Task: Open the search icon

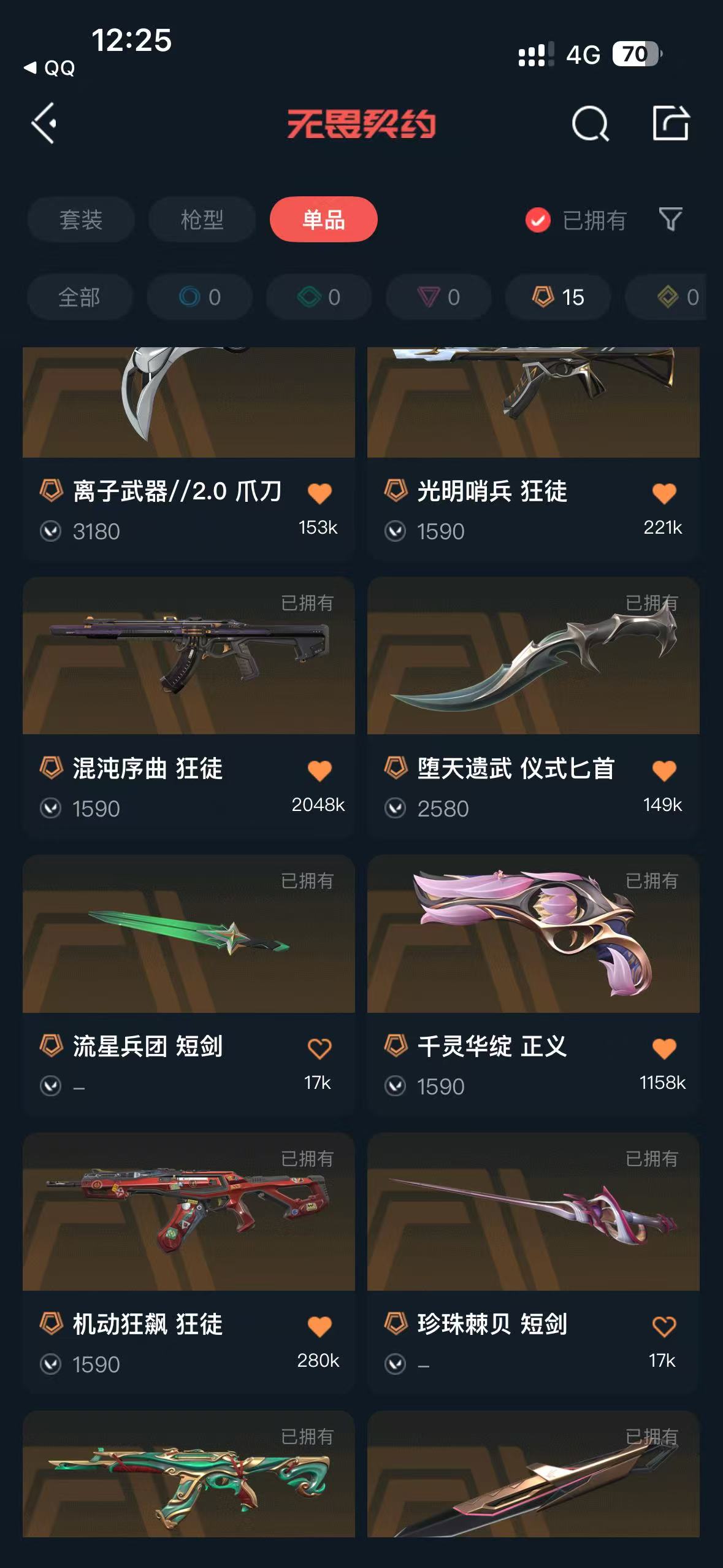Action: [x=589, y=123]
